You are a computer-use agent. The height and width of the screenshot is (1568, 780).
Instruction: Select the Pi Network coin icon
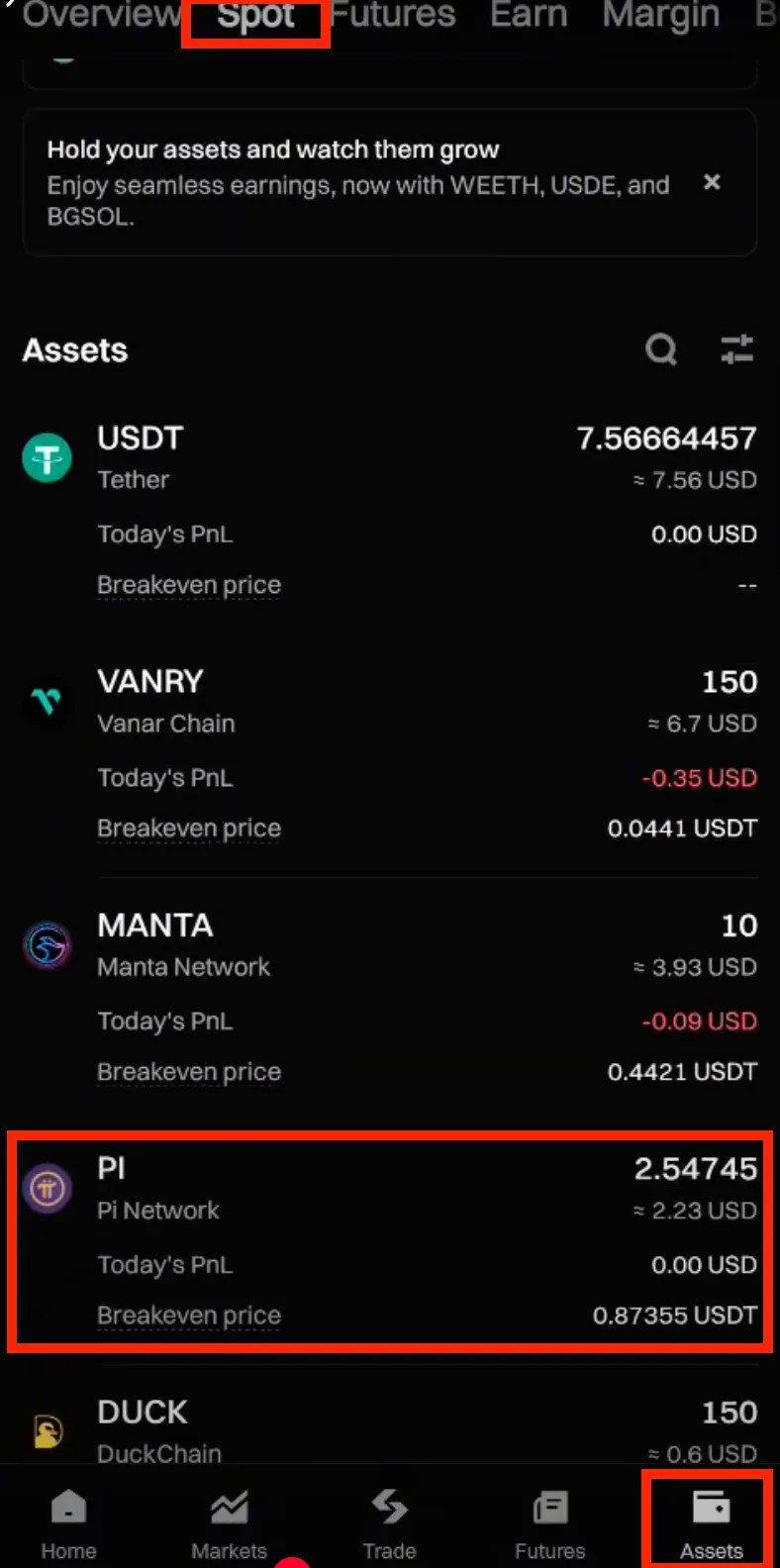(47, 1188)
